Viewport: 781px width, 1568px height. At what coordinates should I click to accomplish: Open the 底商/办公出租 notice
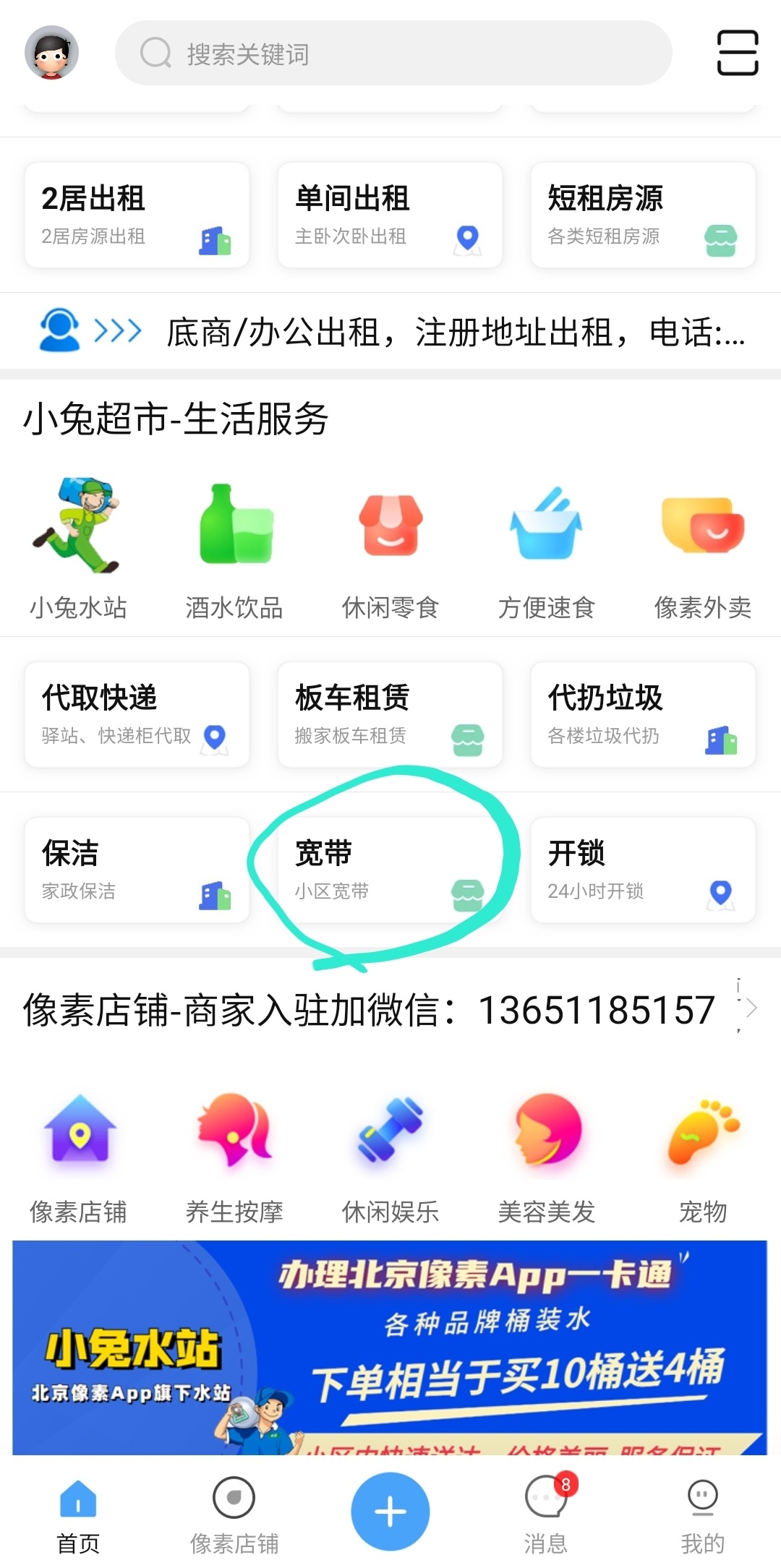[456, 333]
